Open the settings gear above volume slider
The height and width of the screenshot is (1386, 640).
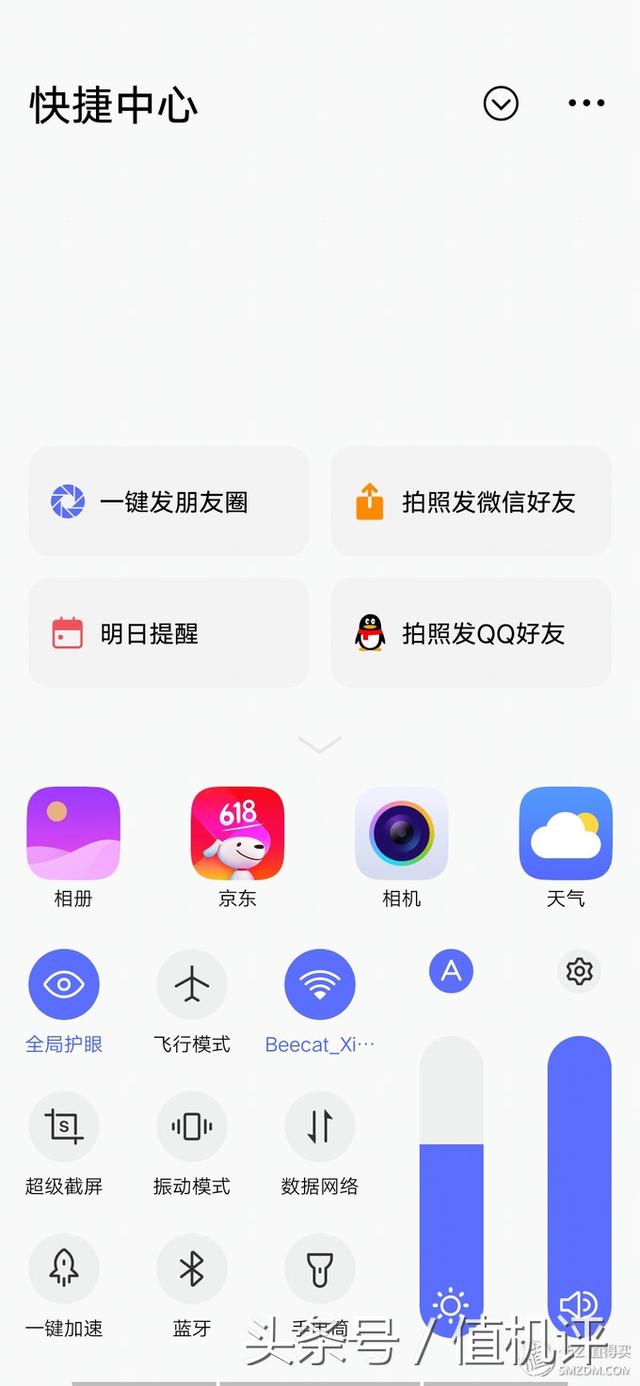point(579,971)
